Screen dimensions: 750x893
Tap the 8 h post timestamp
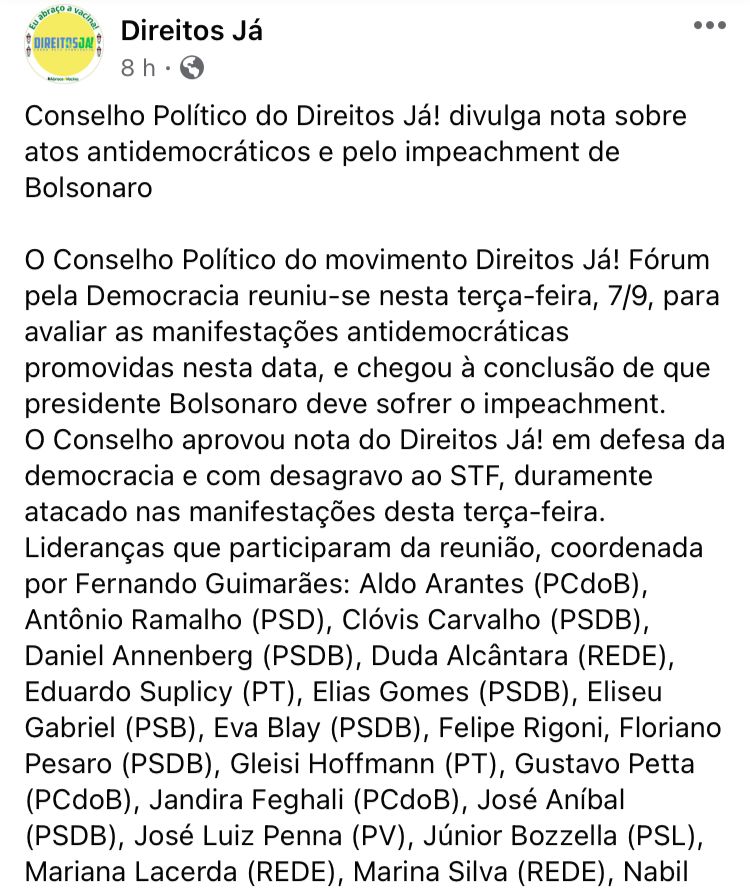pyautogui.click(x=138, y=68)
